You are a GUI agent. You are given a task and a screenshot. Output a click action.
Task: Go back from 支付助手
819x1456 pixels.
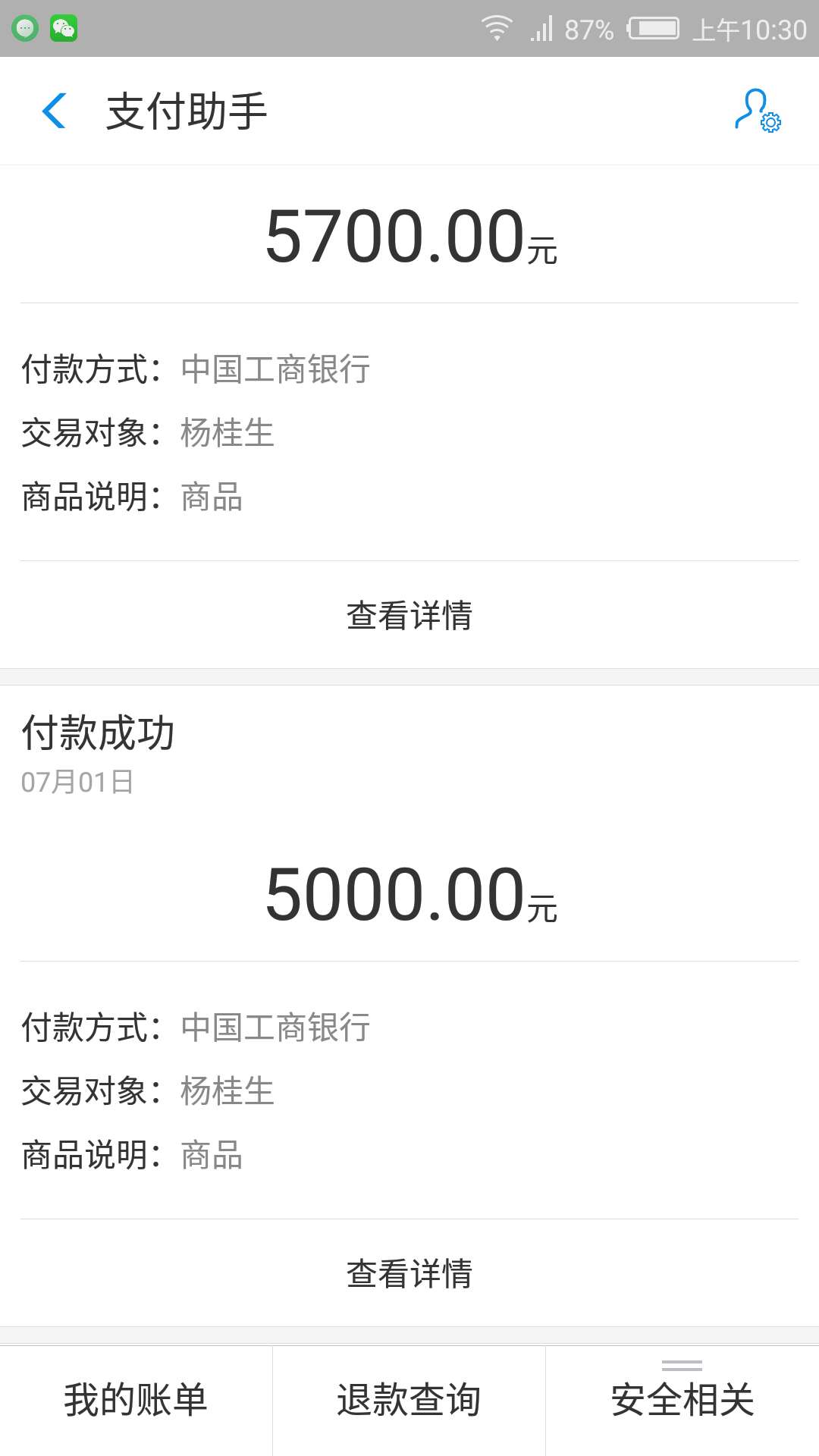point(55,111)
